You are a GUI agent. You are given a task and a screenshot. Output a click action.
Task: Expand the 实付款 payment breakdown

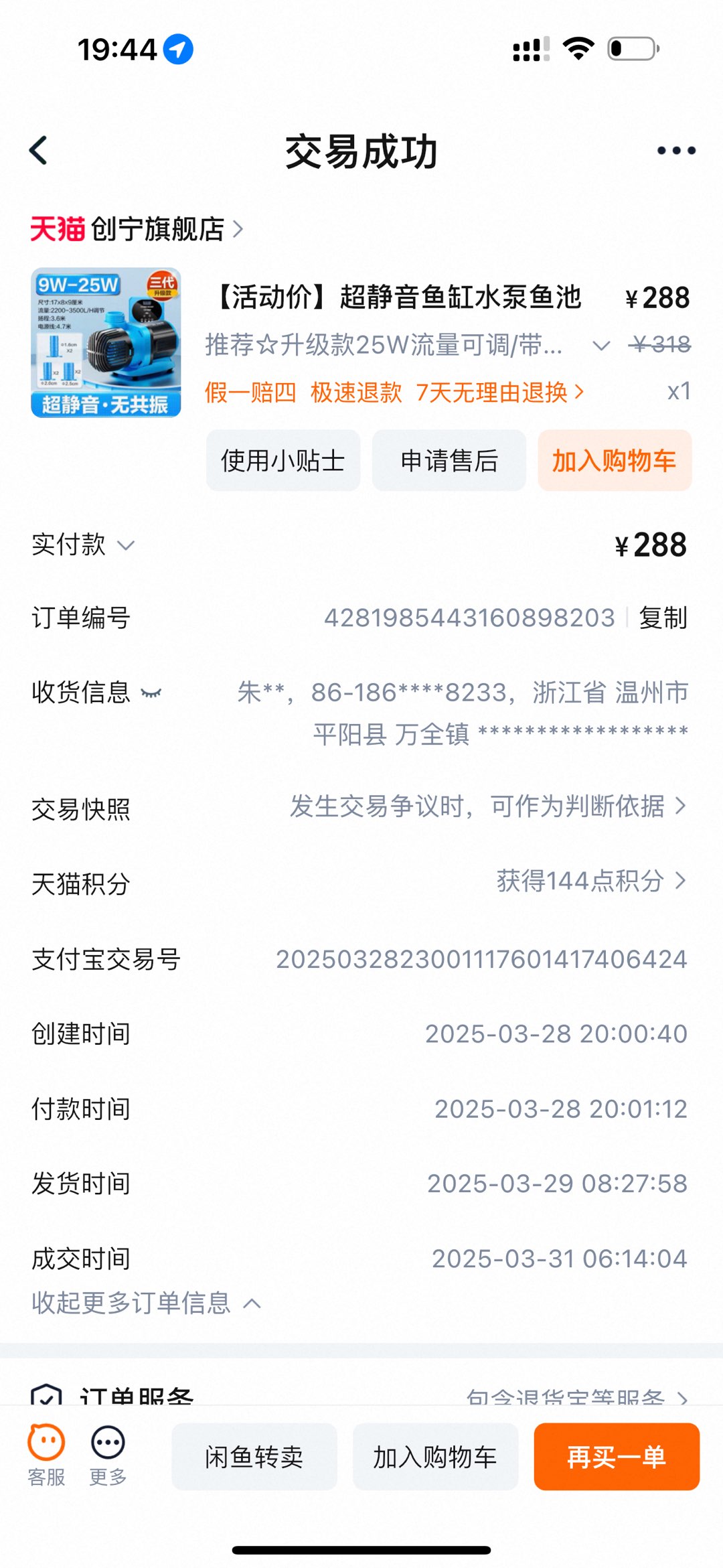coord(84,545)
